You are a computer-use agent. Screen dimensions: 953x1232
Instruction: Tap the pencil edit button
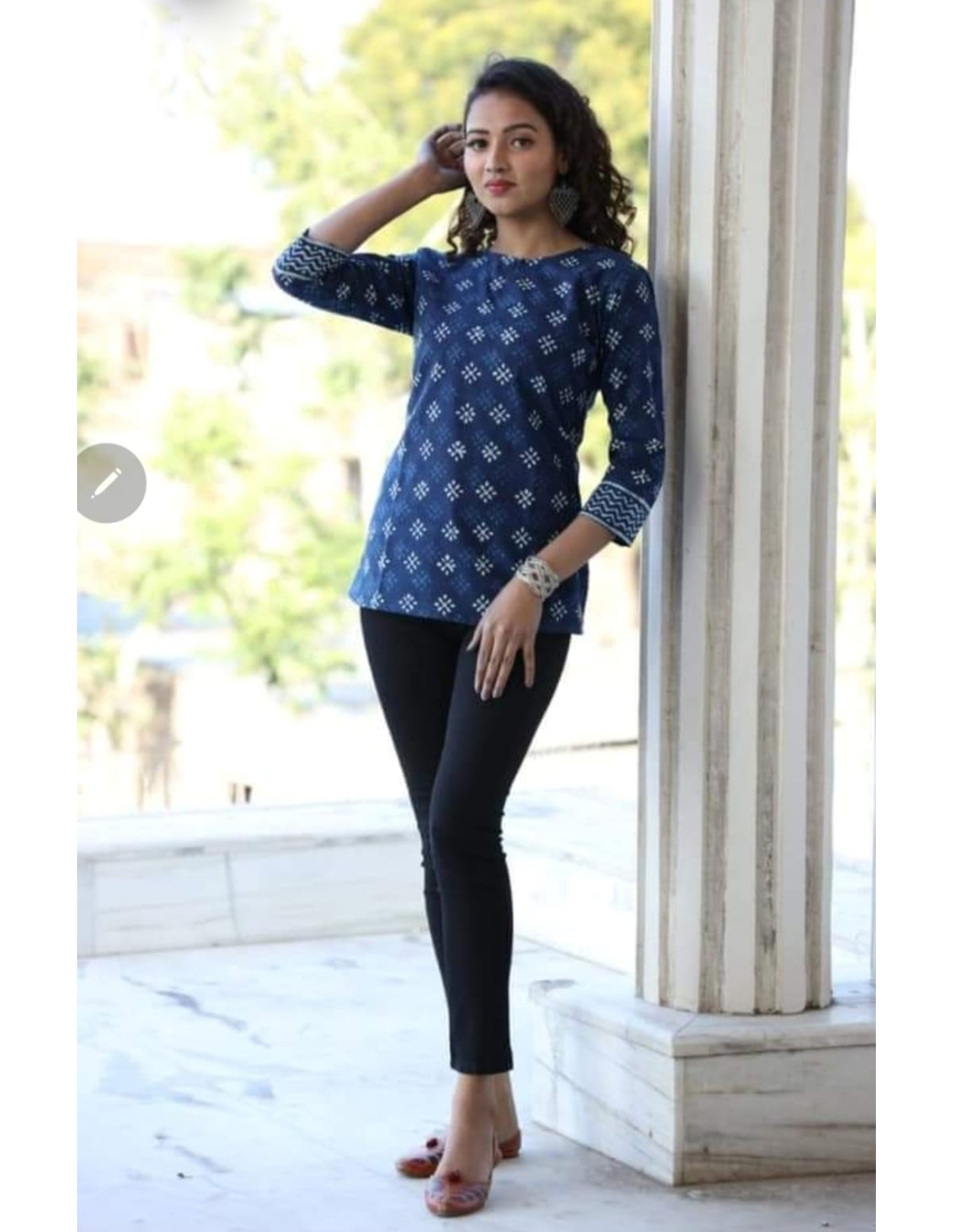coord(107,483)
